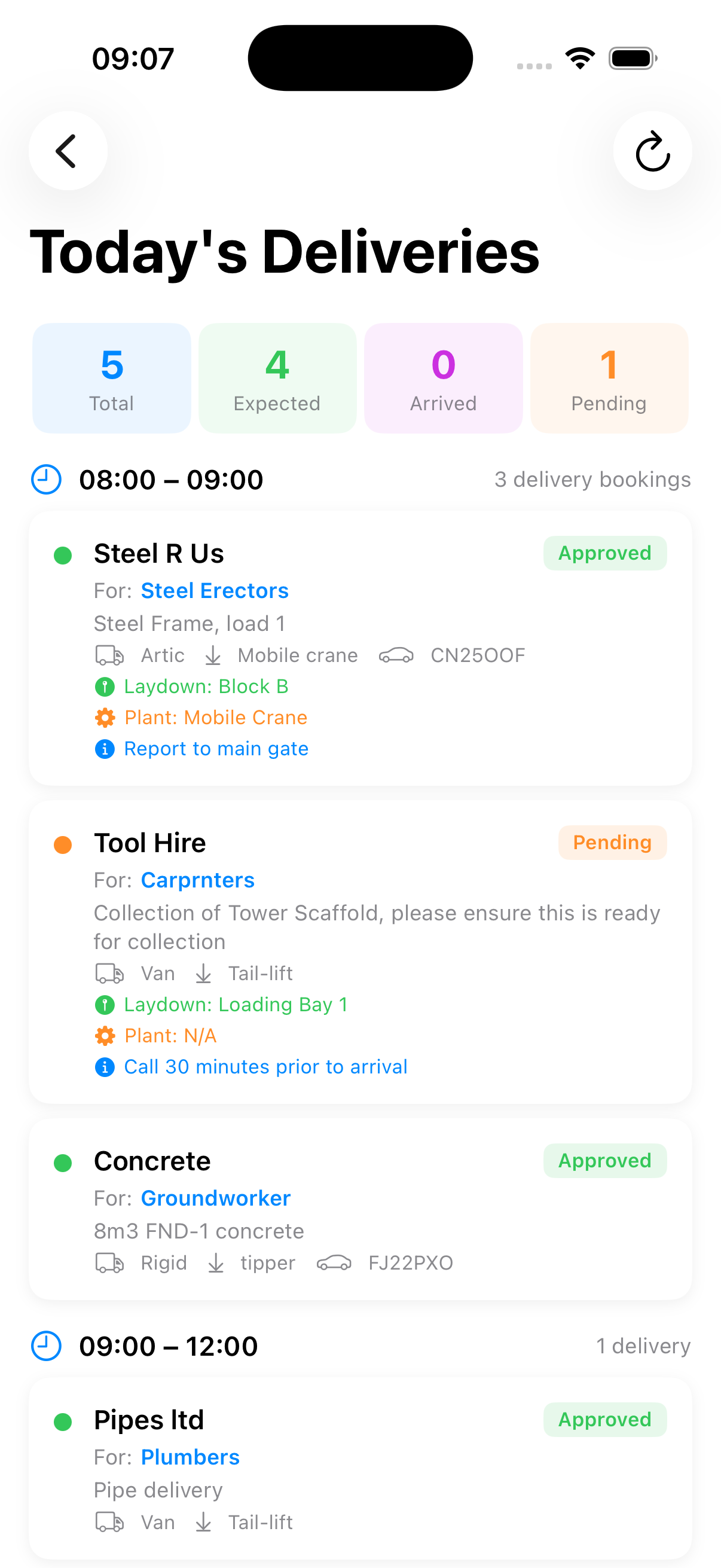Tap the Laydown pin for Block B
This screenshot has height=1568, width=721.
click(x=105, y=687)
